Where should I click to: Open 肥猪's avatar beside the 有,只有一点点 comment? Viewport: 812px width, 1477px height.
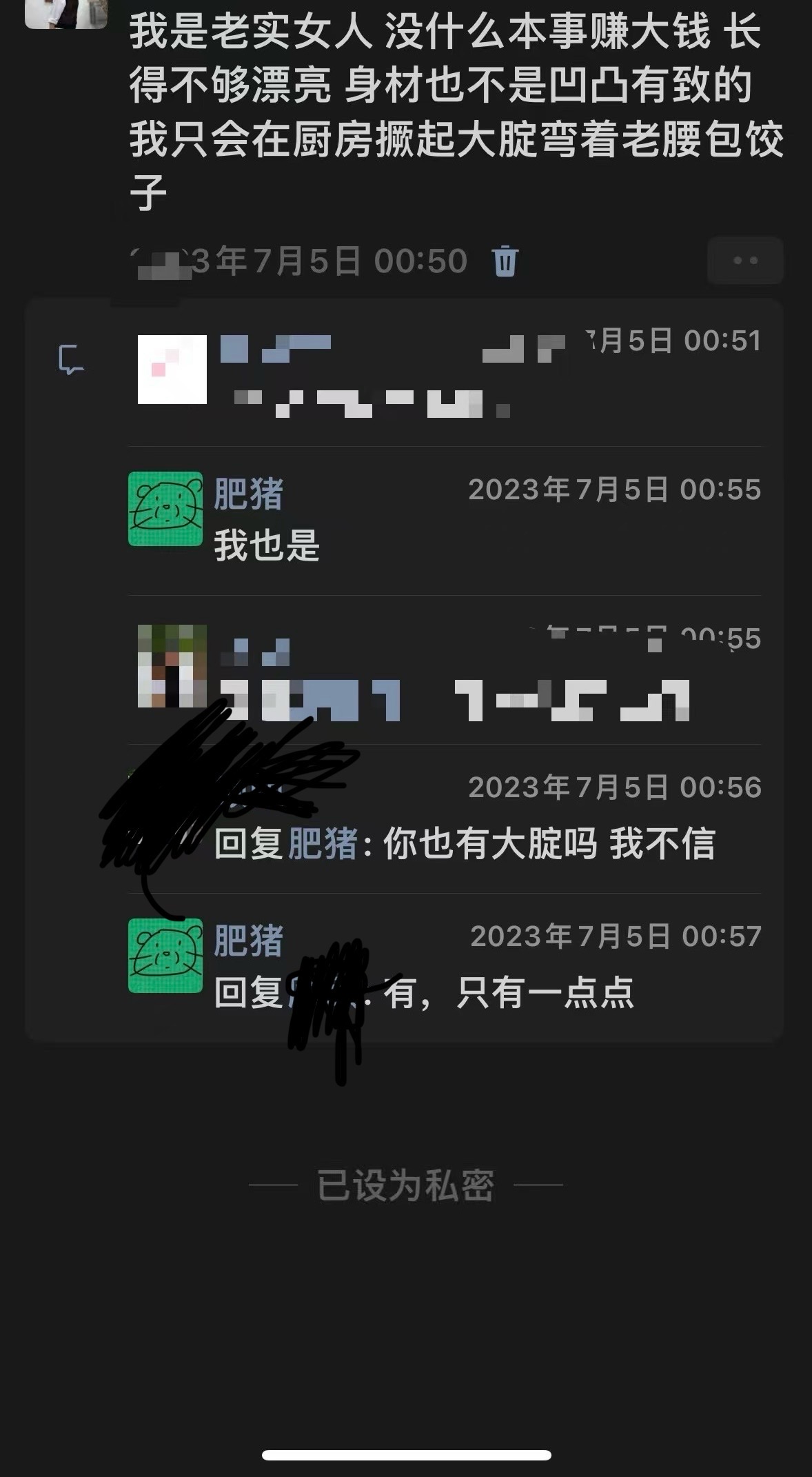click(165, 956)
